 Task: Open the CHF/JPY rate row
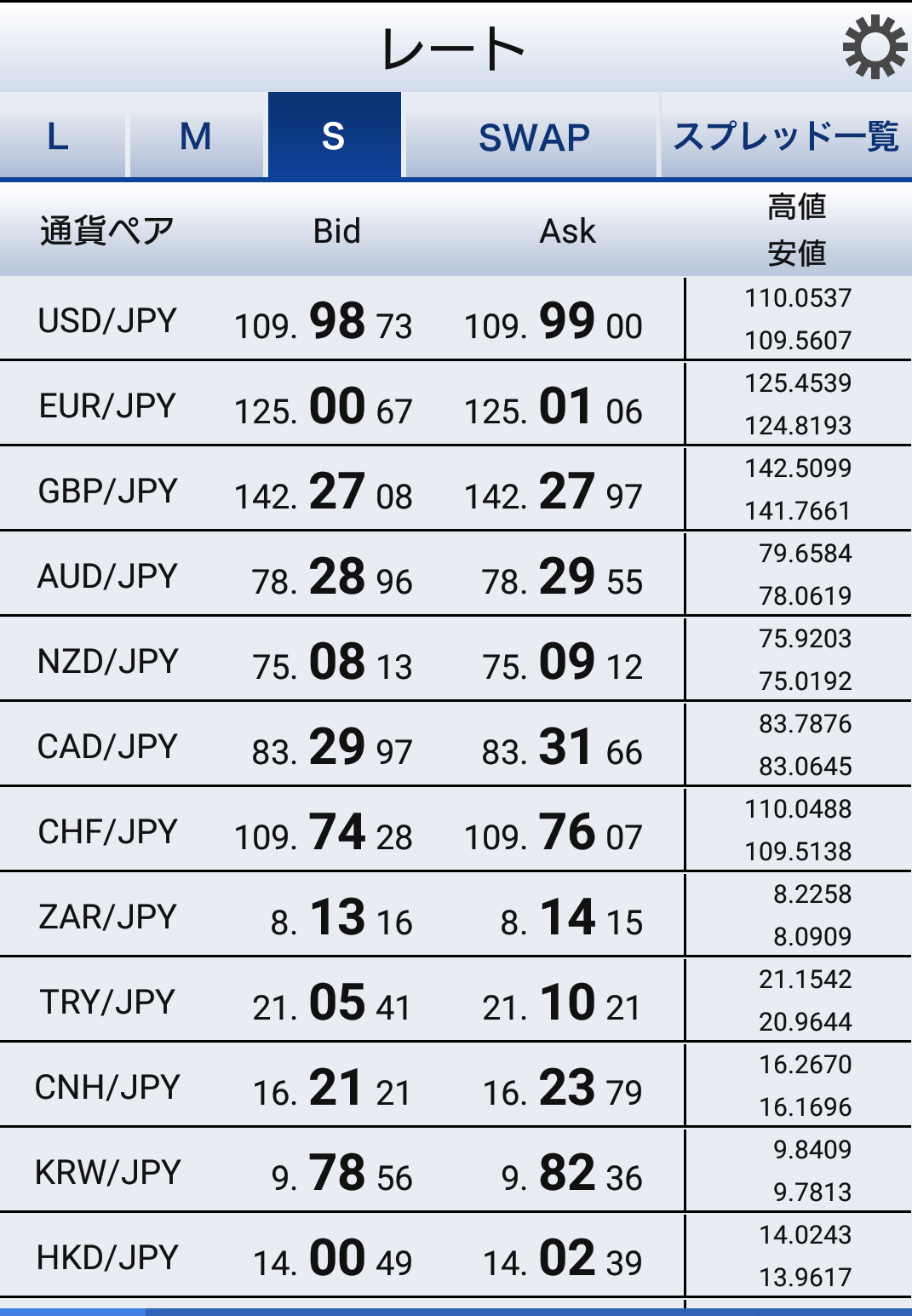[107, 832]
